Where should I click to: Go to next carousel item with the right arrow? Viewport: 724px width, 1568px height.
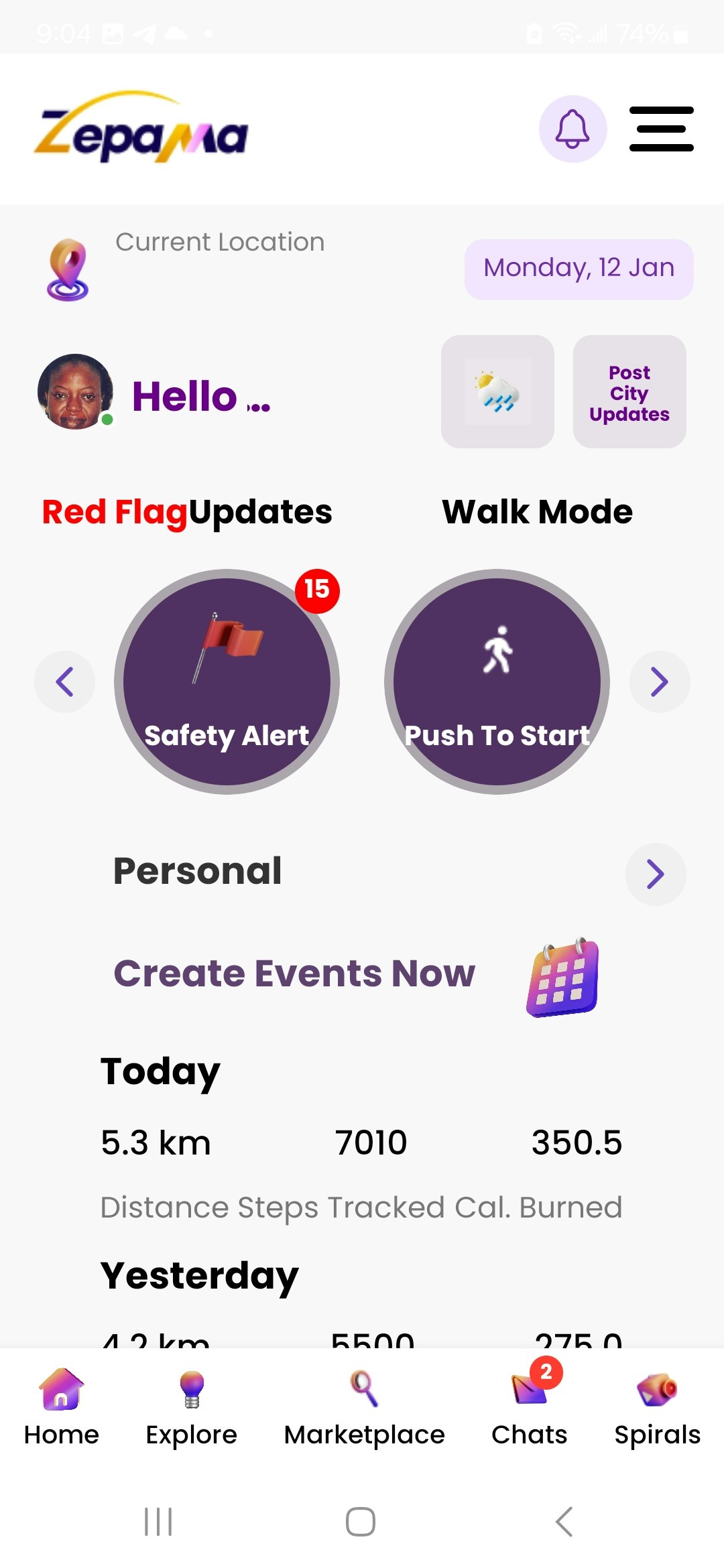point(660,682)
